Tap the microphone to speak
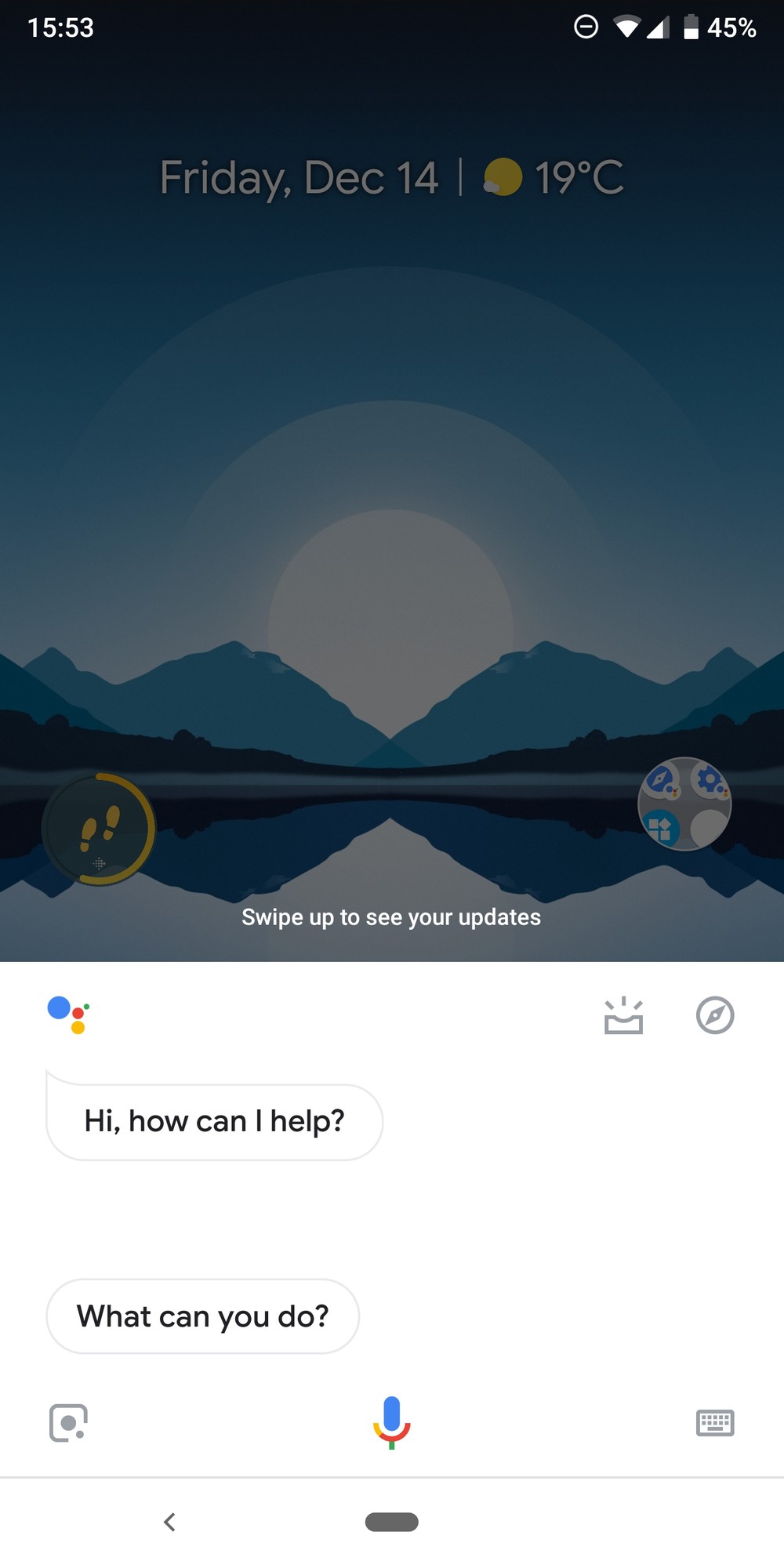This screenshot has width=784, height=1568. tap(391, 1421)
